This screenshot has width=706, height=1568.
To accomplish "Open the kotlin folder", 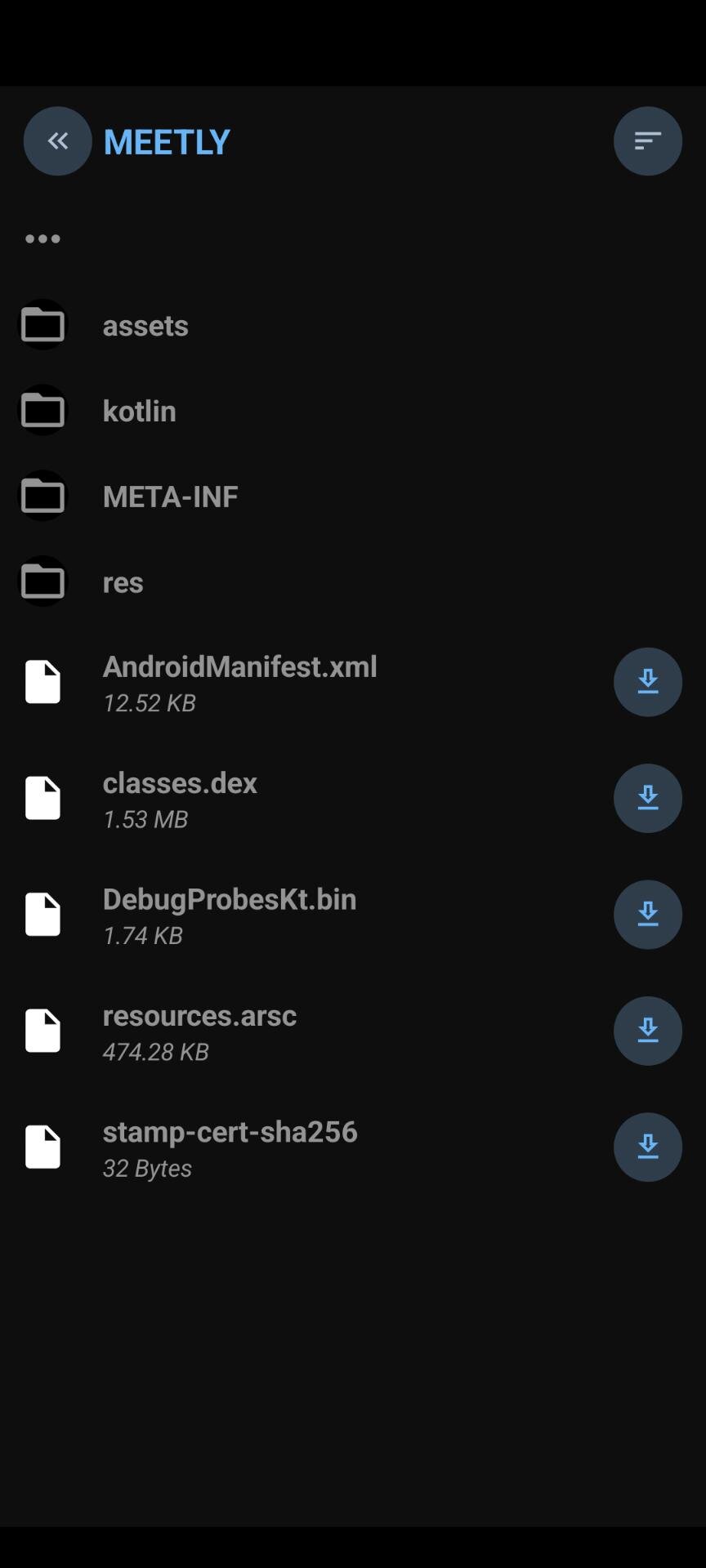I will click(x=353, y=411).
